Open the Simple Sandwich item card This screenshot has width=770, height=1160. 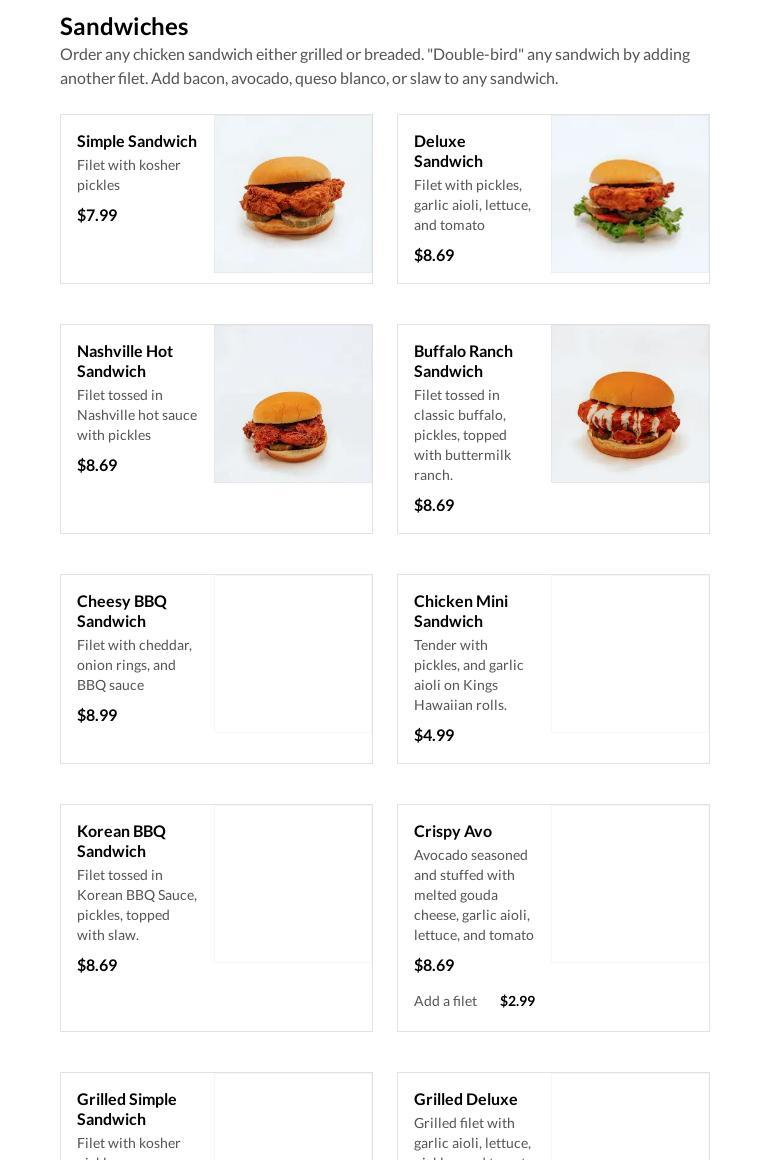point(216,198)
